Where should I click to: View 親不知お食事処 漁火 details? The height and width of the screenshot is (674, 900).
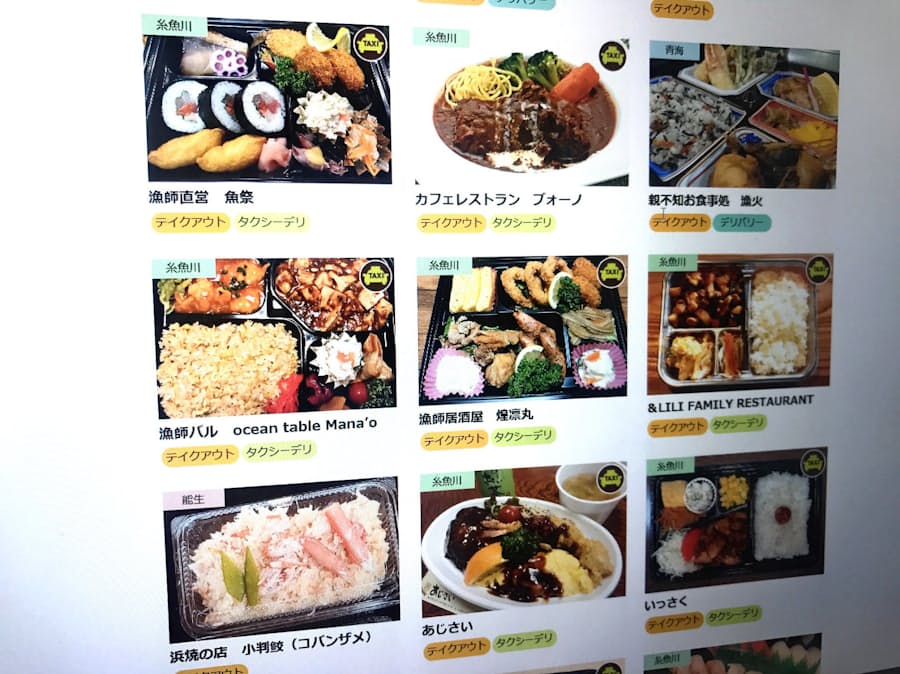click(x=742, y=118)
